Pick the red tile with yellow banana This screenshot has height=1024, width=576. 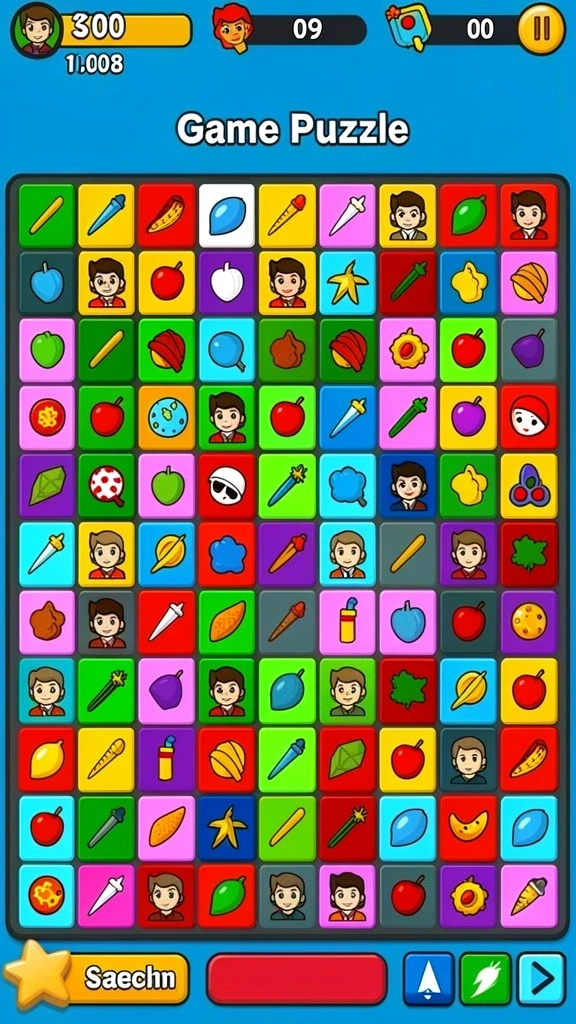[468, 826]
